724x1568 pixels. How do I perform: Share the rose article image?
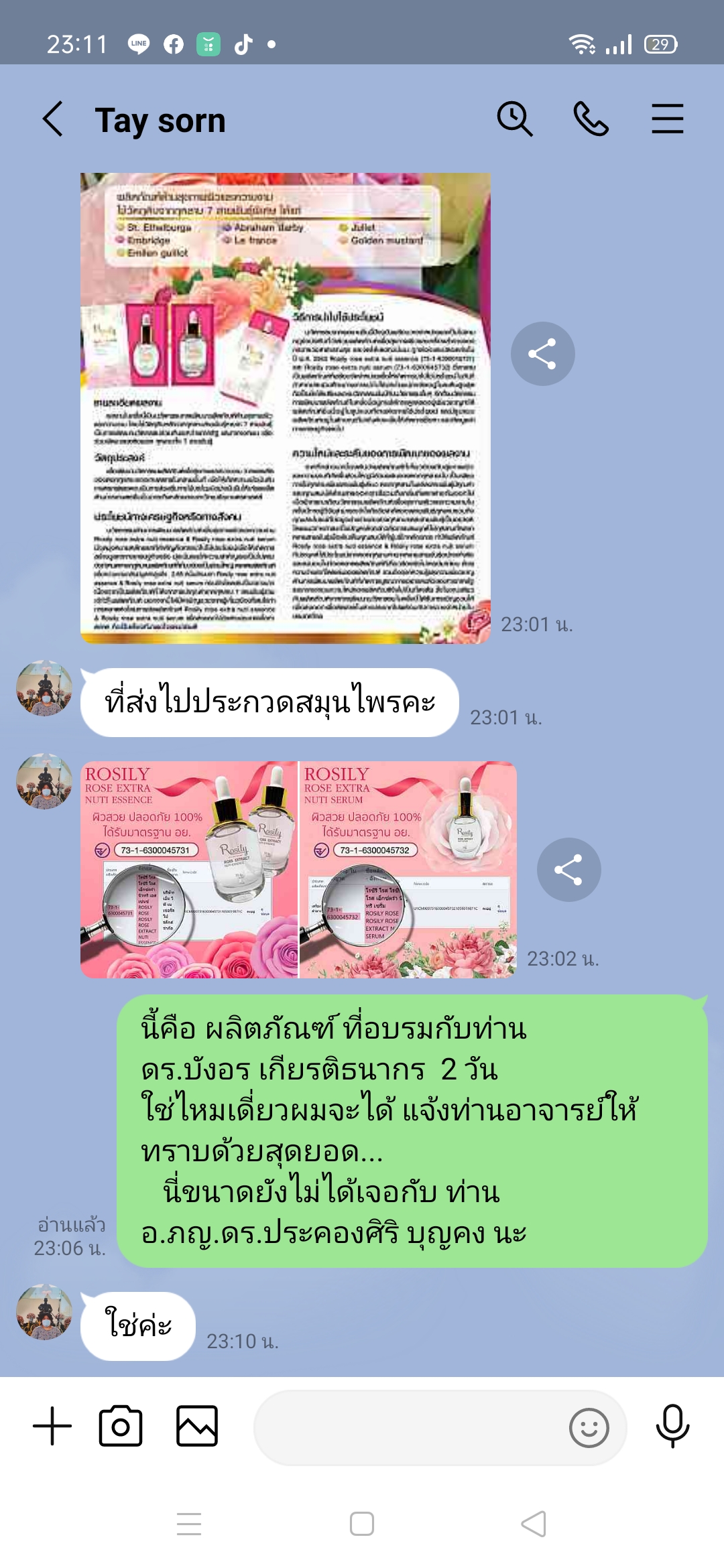542,354
